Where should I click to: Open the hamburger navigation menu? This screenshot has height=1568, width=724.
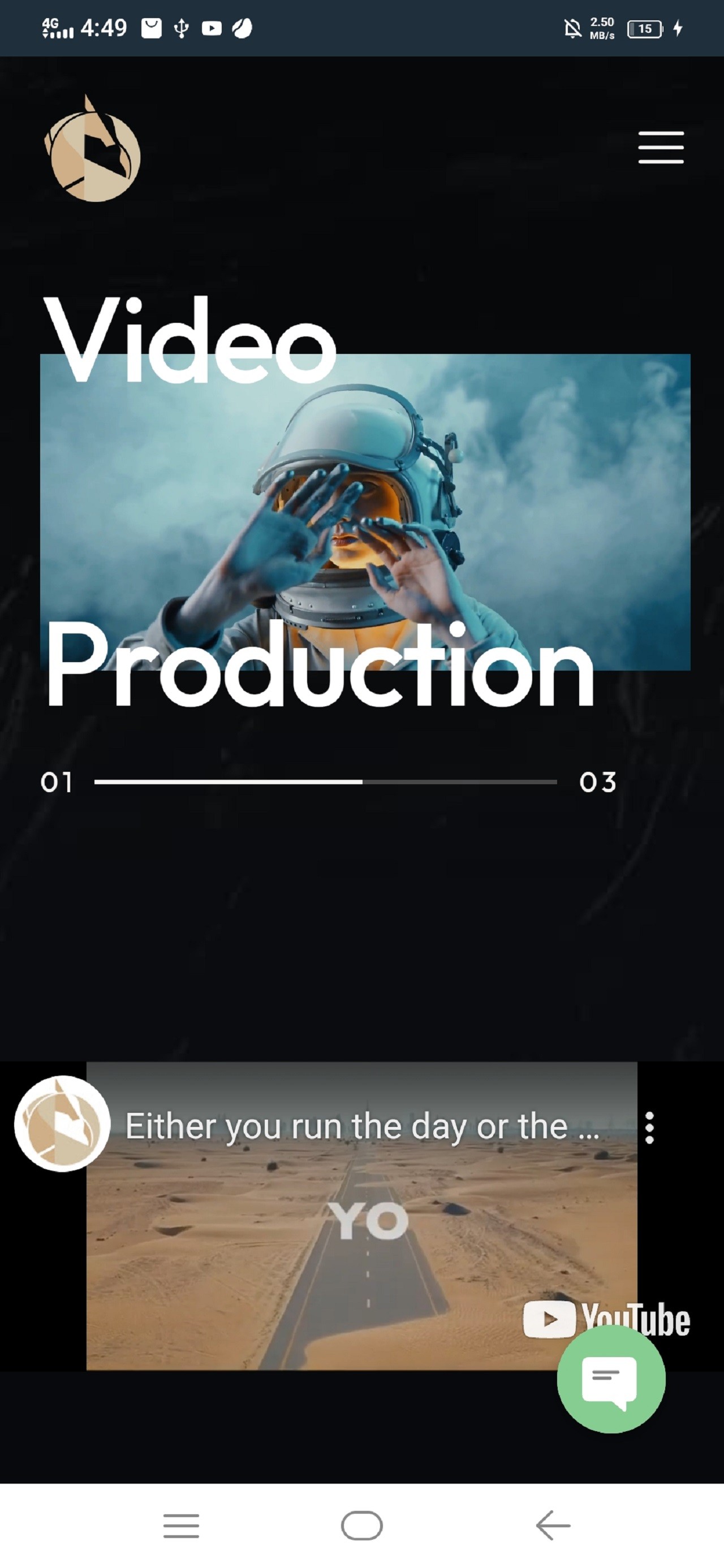pos(661,148)
